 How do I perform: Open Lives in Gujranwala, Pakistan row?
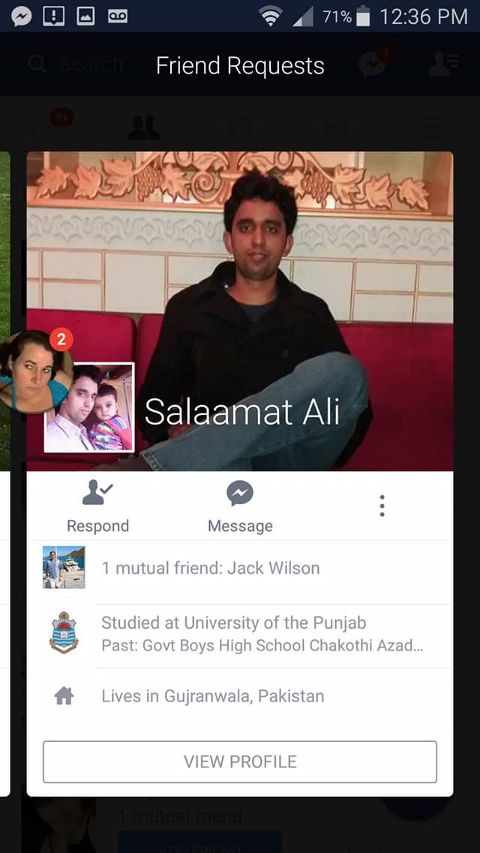coord(240,696)
